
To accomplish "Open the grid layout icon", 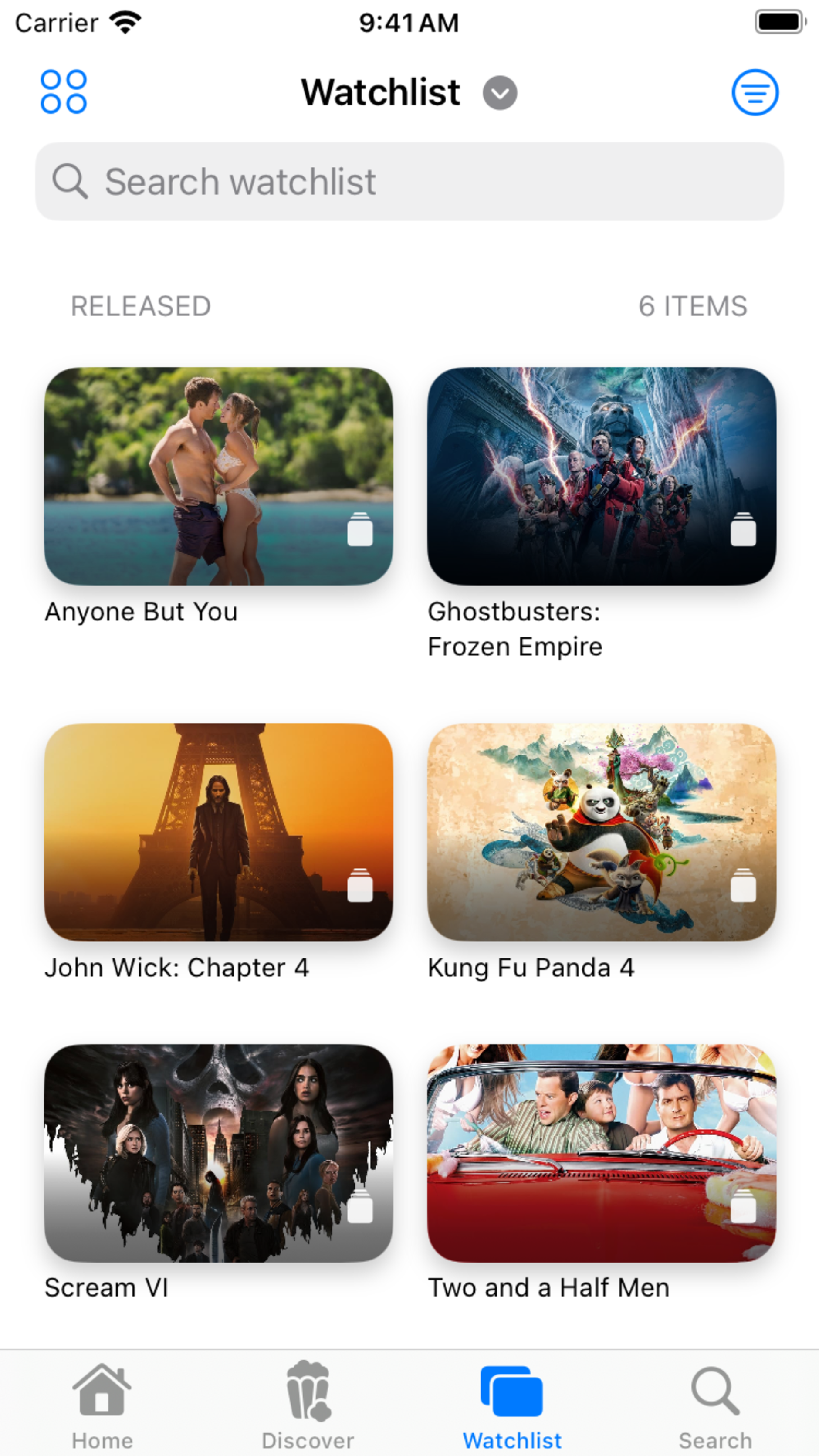I will click(63, 91).
